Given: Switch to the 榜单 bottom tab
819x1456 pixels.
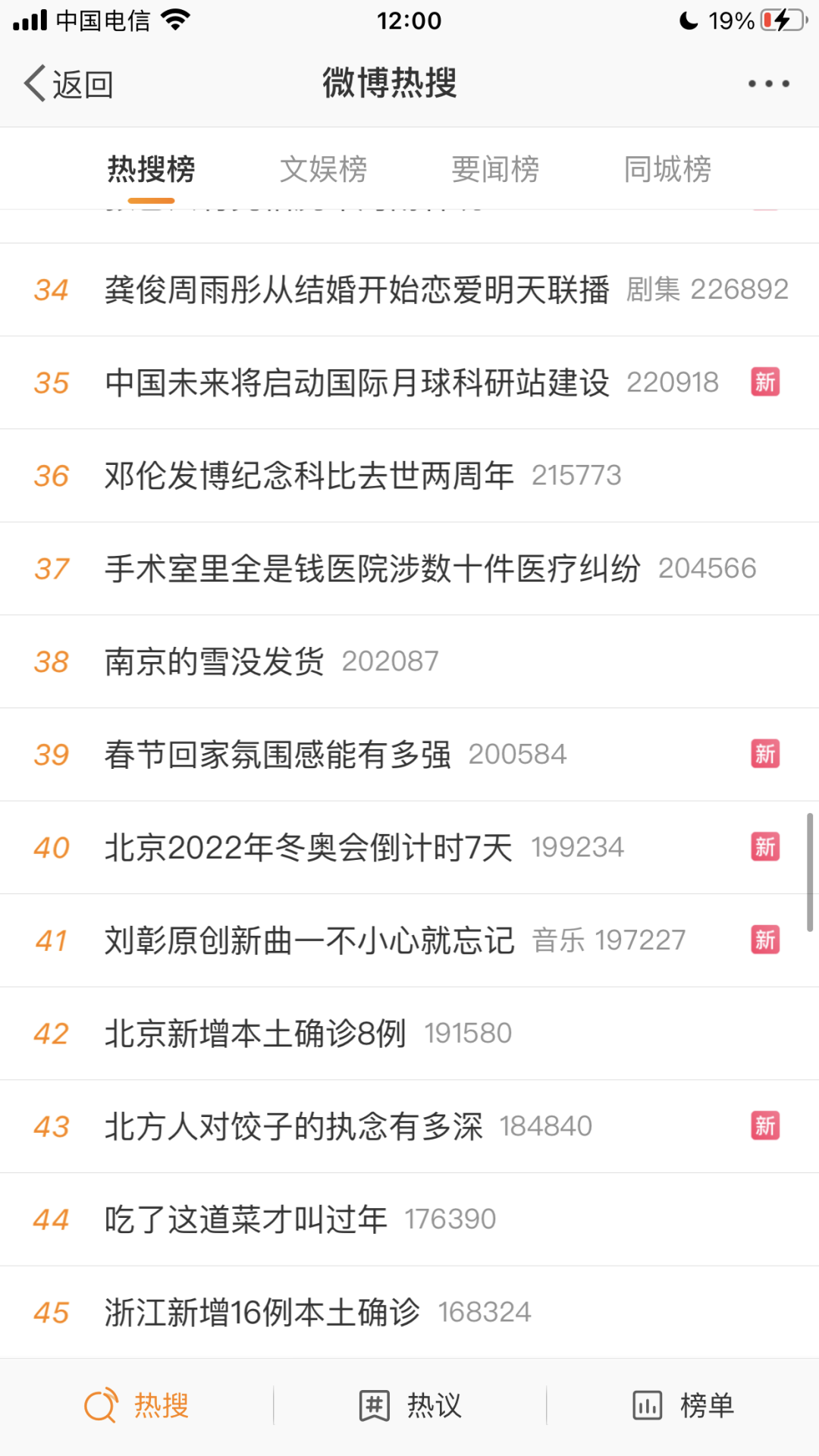Looking at the screenshot, I should tap(682, 1406).
